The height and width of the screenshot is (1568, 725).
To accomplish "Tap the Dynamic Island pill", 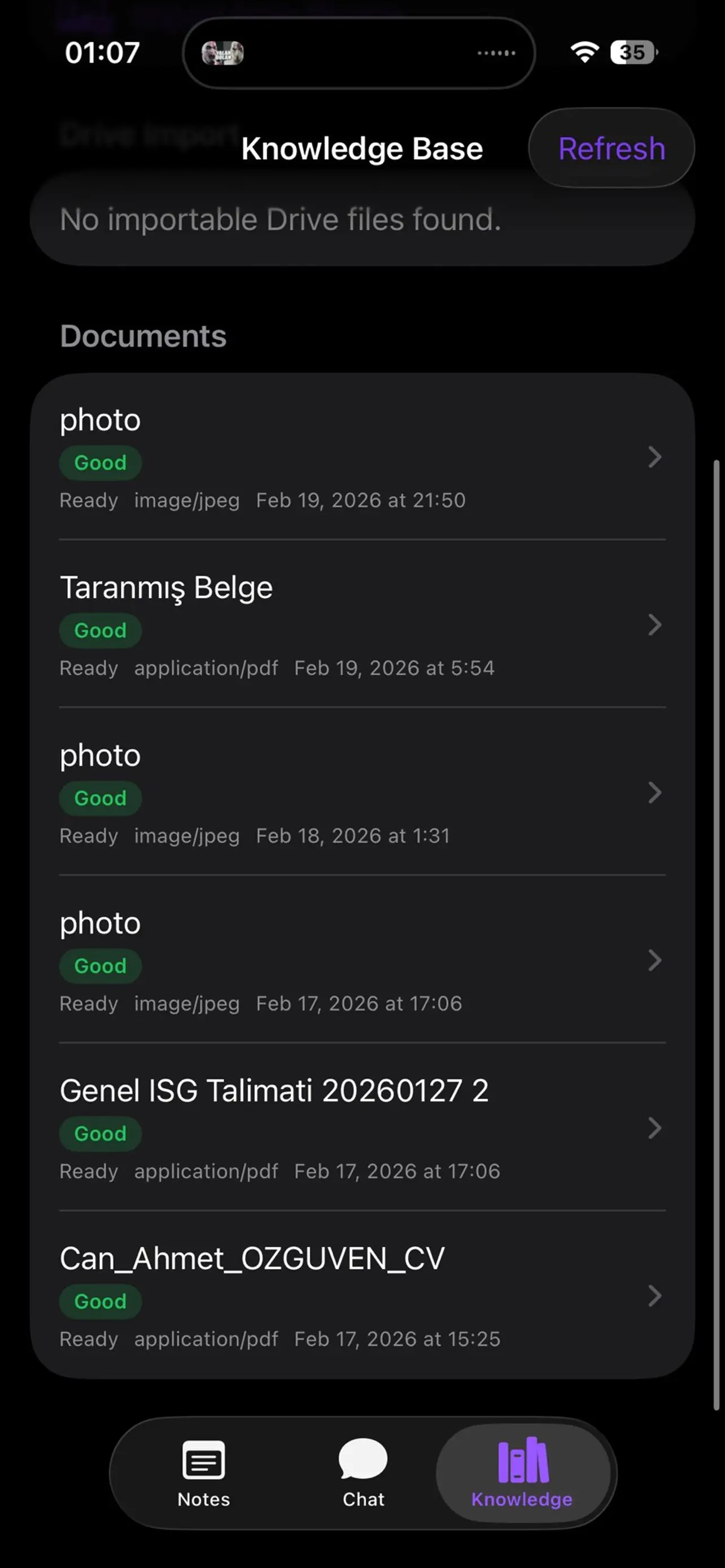I will pyautogui.click(x=359, y=54).
